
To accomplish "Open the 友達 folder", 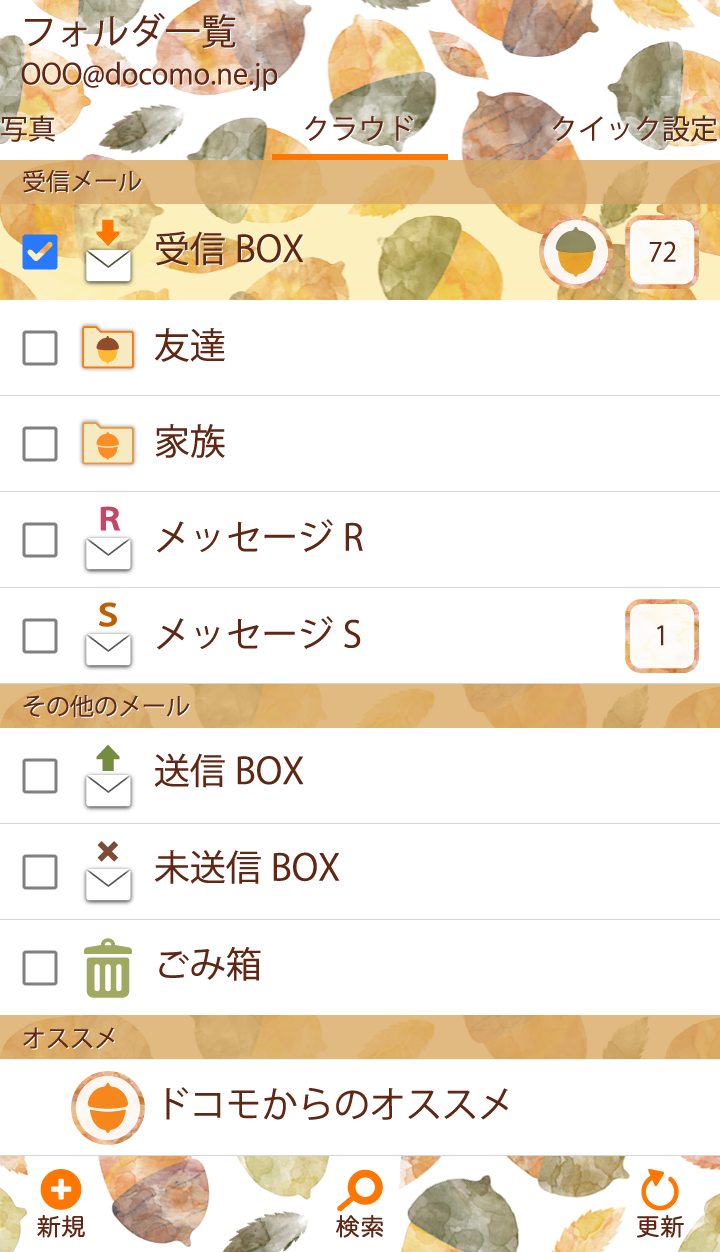I will [190, 347].
